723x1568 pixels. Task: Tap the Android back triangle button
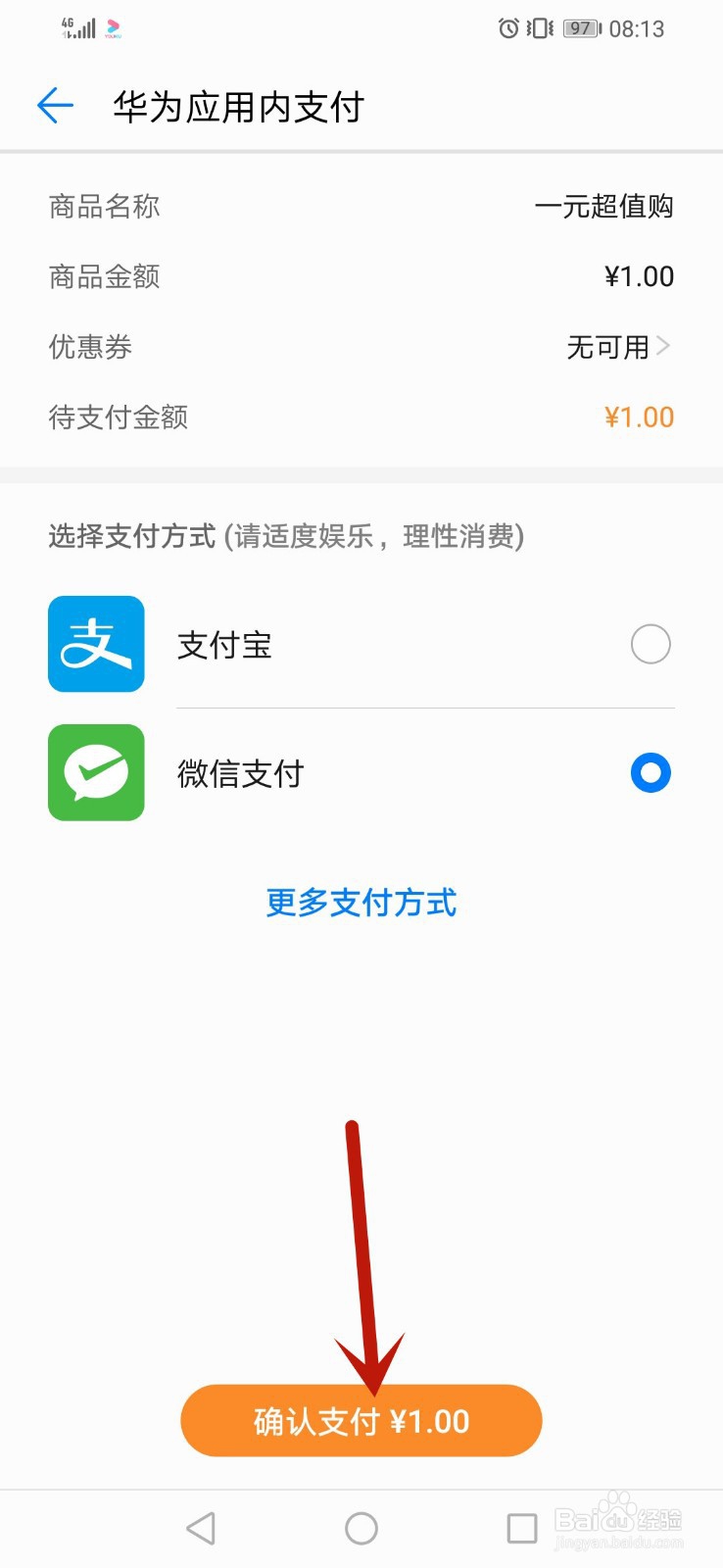pos(201,1527)
